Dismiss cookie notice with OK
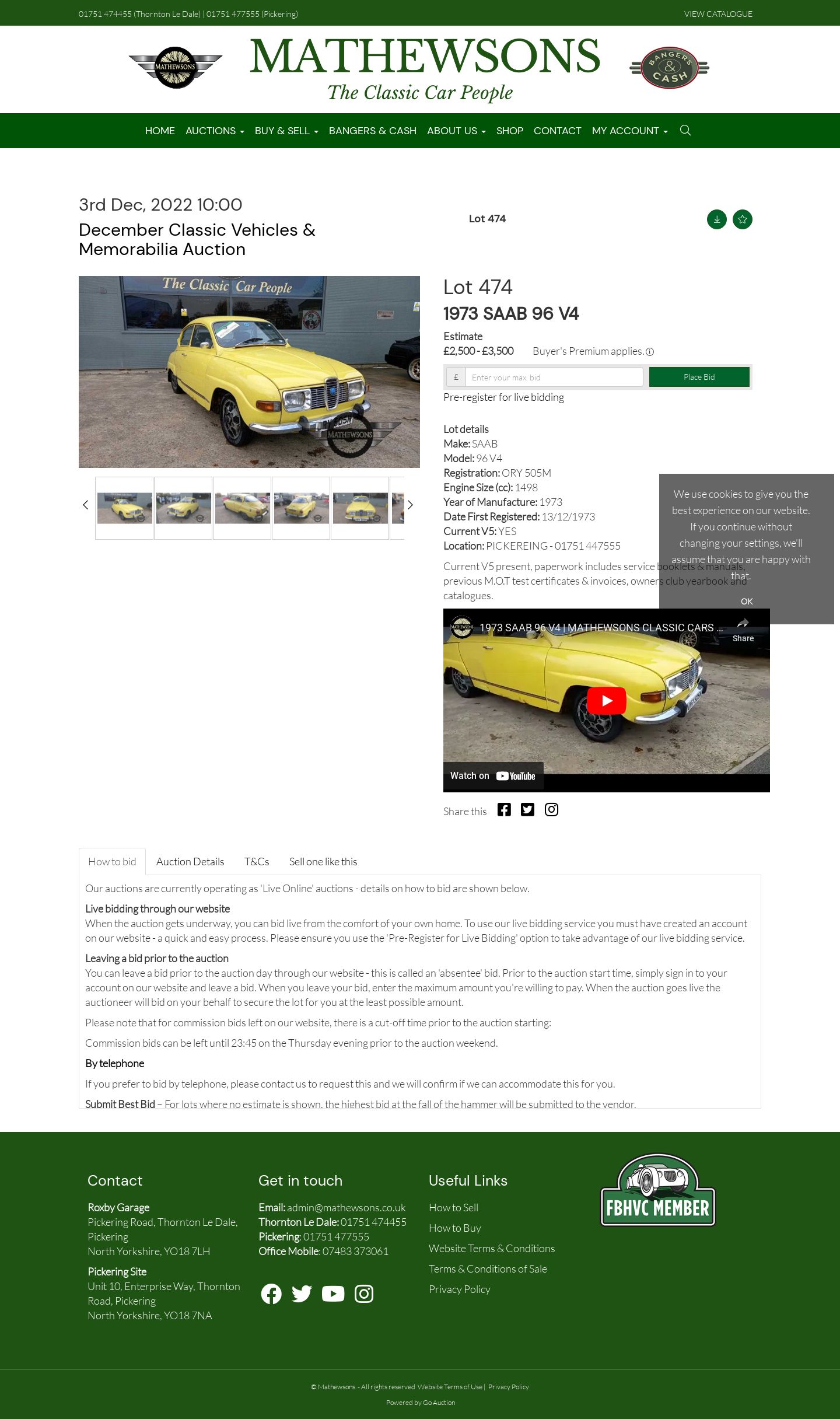The height and width of the screenshot is (1419, 840). coord(747,601)
